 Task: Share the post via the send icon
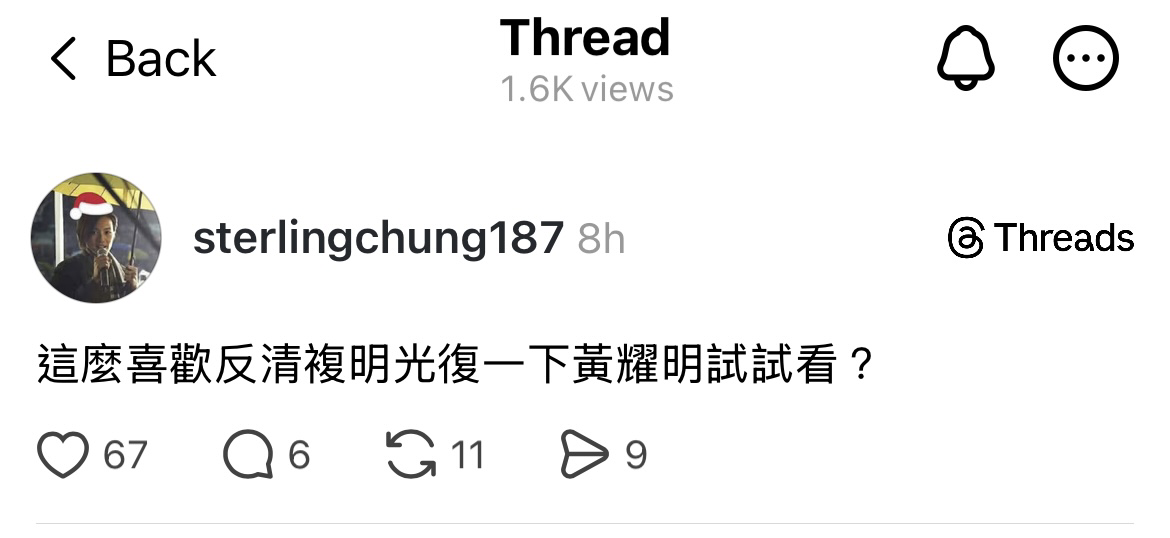(584, 456)
